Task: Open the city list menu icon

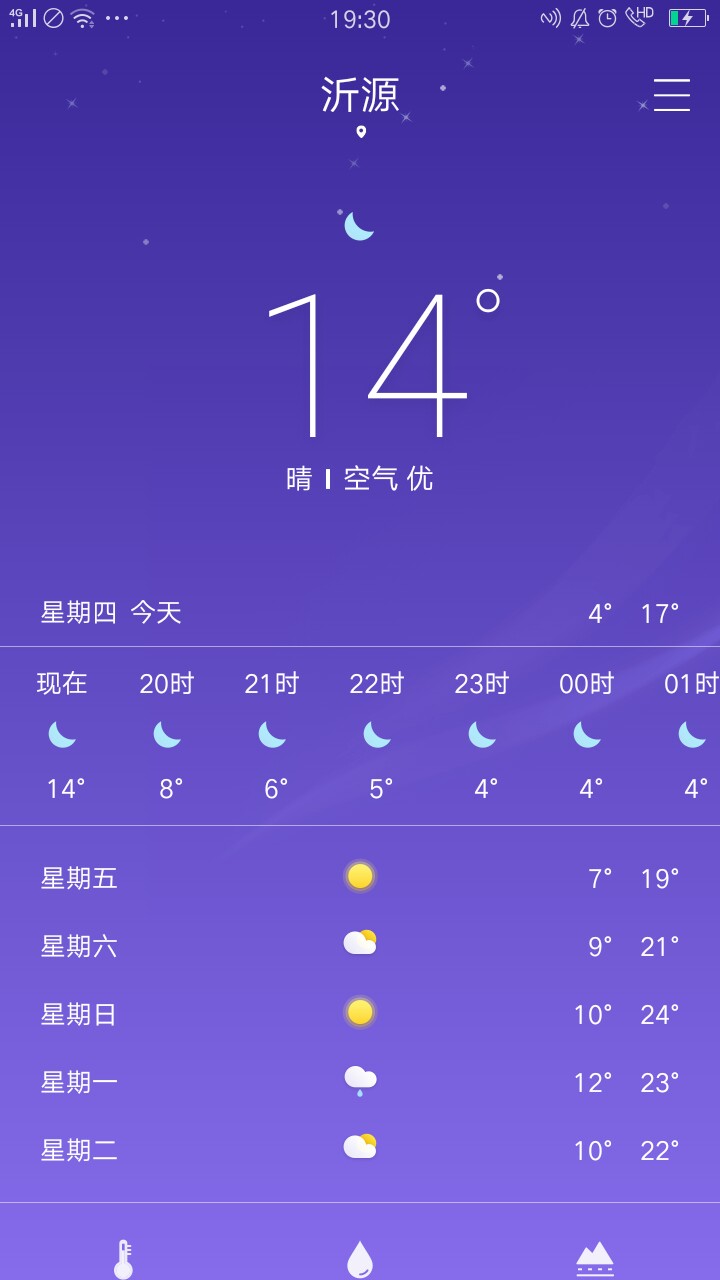Action: click(x=672, y=95)
